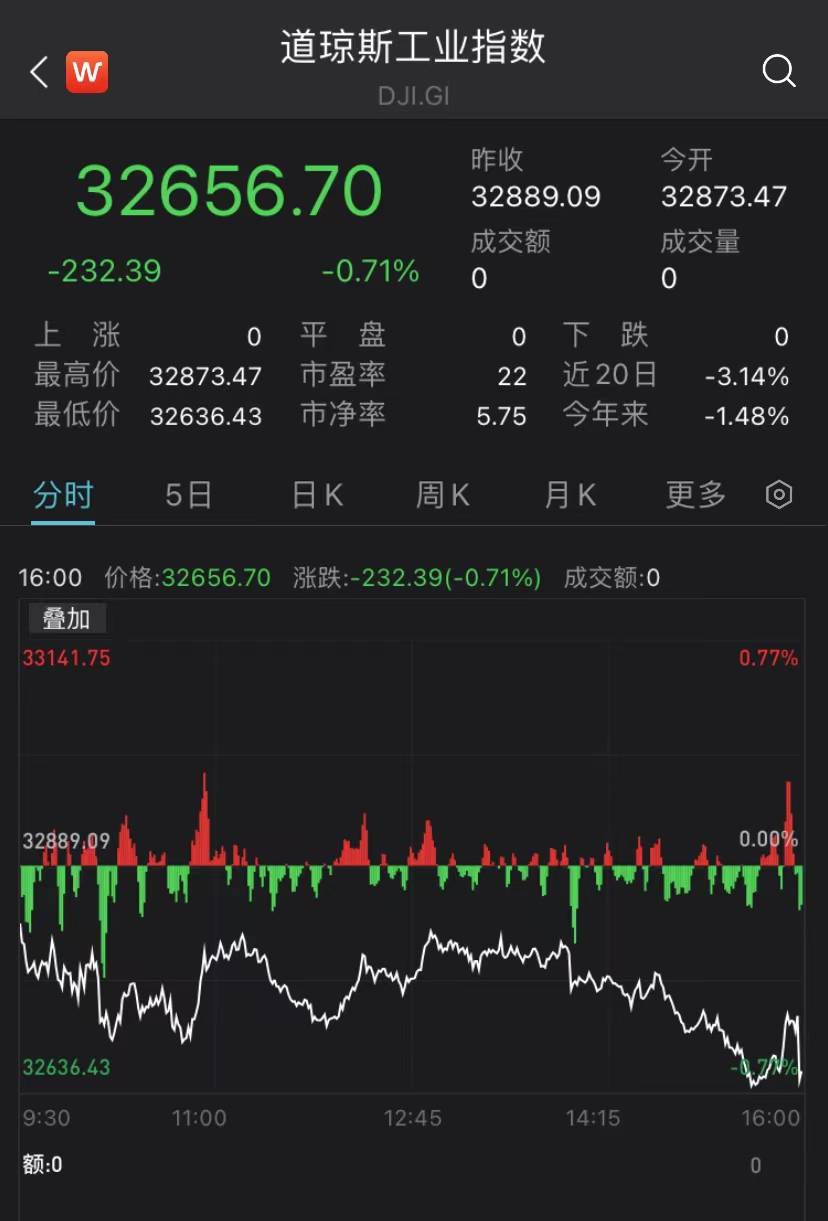Viewport: 828px width, 1221px height.
Task: Go back using the arrow icon
Action: pyautogui.click(x=39, y=72)
